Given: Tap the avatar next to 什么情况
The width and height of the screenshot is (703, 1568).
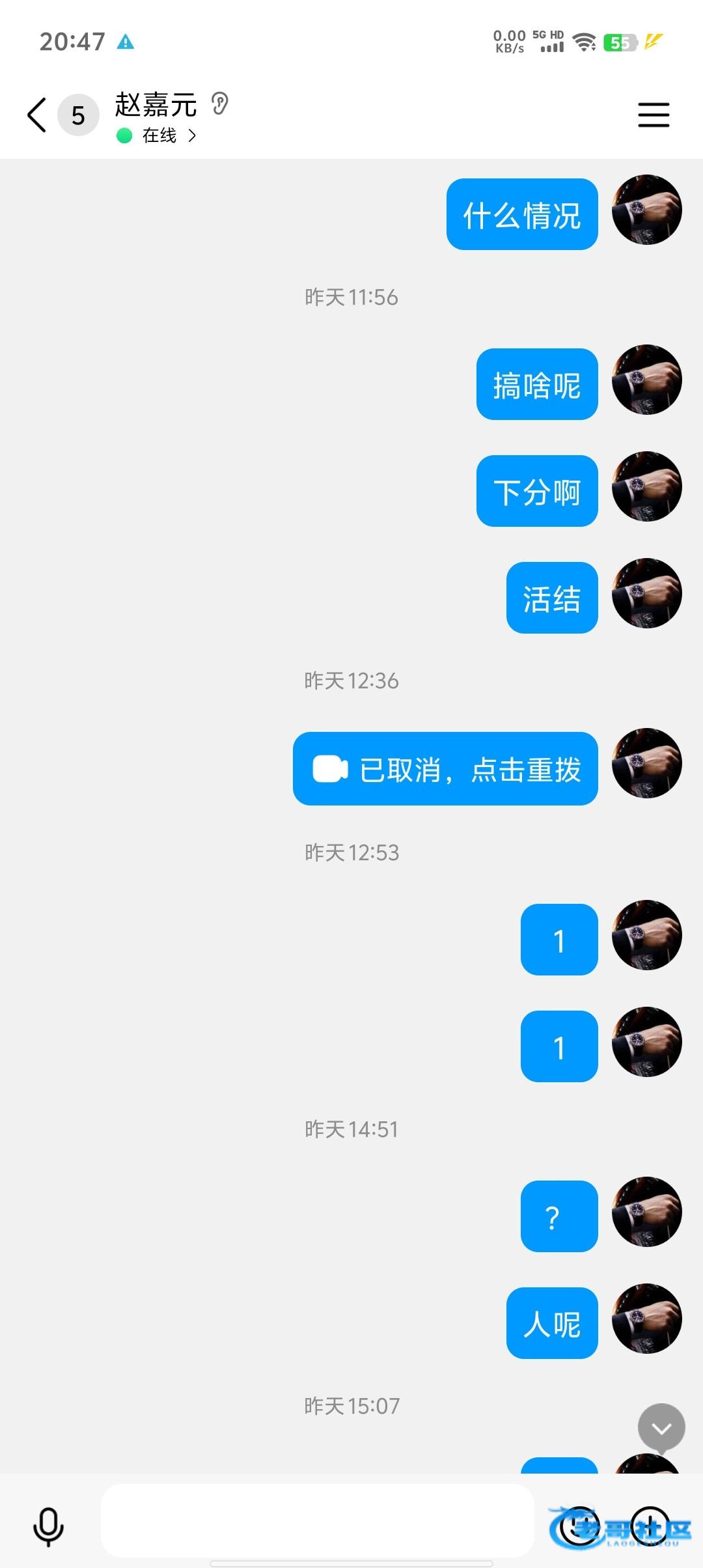Looking at the screenshot, I should click(646, 210).
